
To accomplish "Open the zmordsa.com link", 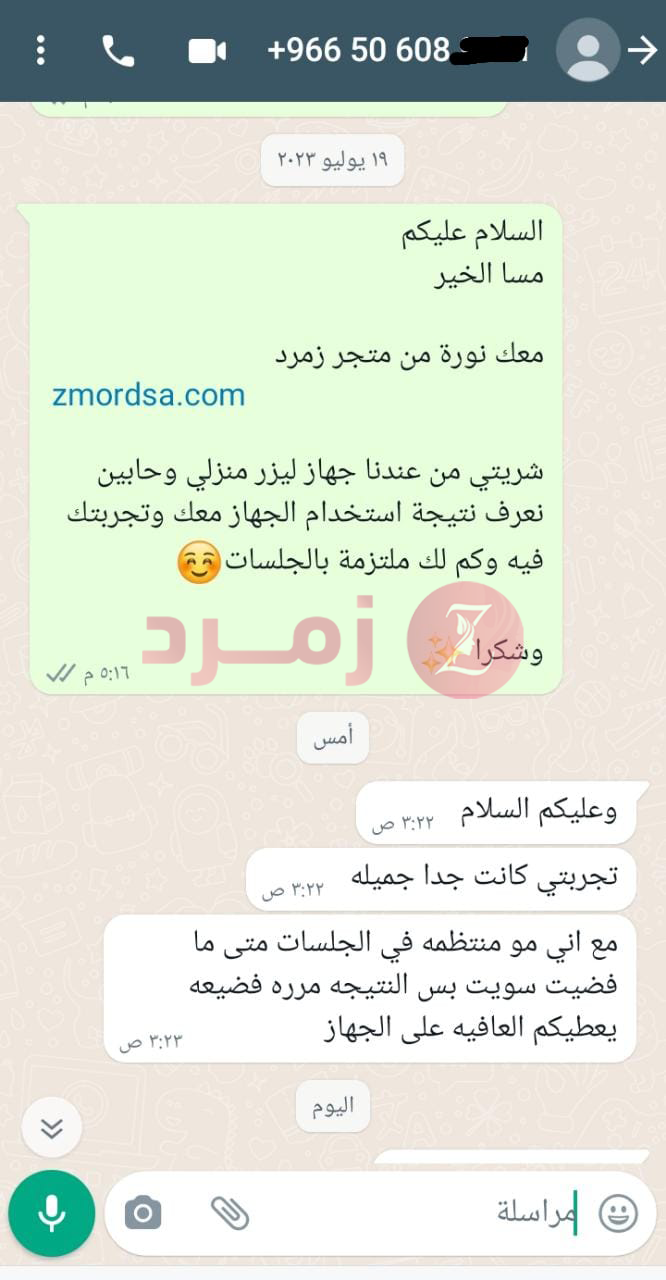I will pos(148,395).
